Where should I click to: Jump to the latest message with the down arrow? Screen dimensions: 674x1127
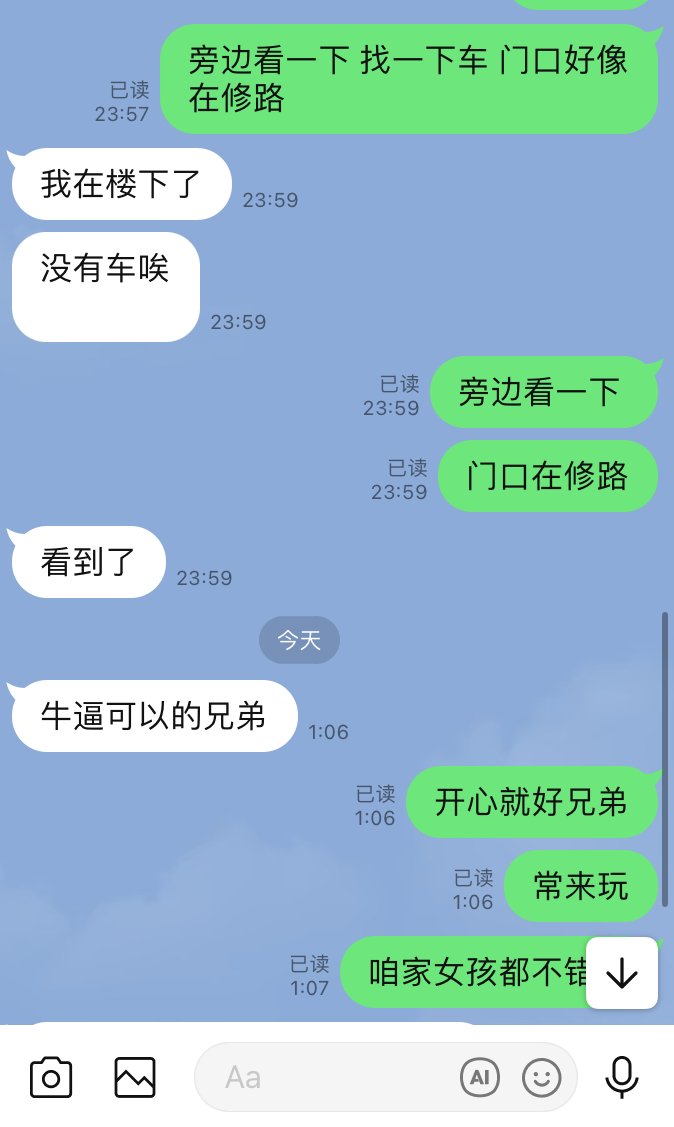(x=622, y=973)
